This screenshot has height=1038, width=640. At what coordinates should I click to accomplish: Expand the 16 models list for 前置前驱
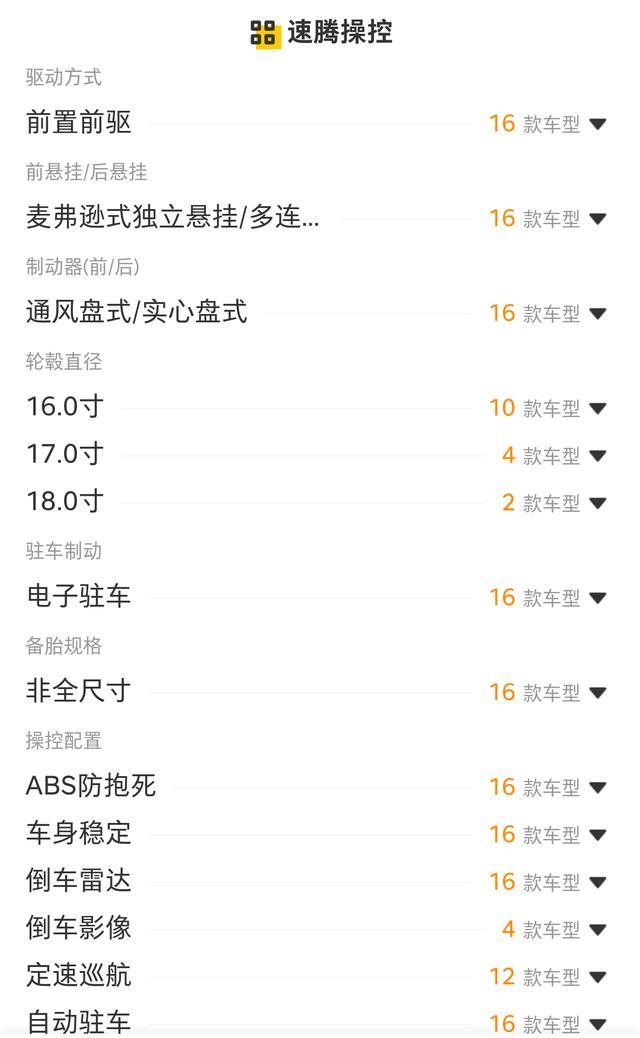point(547,124)
